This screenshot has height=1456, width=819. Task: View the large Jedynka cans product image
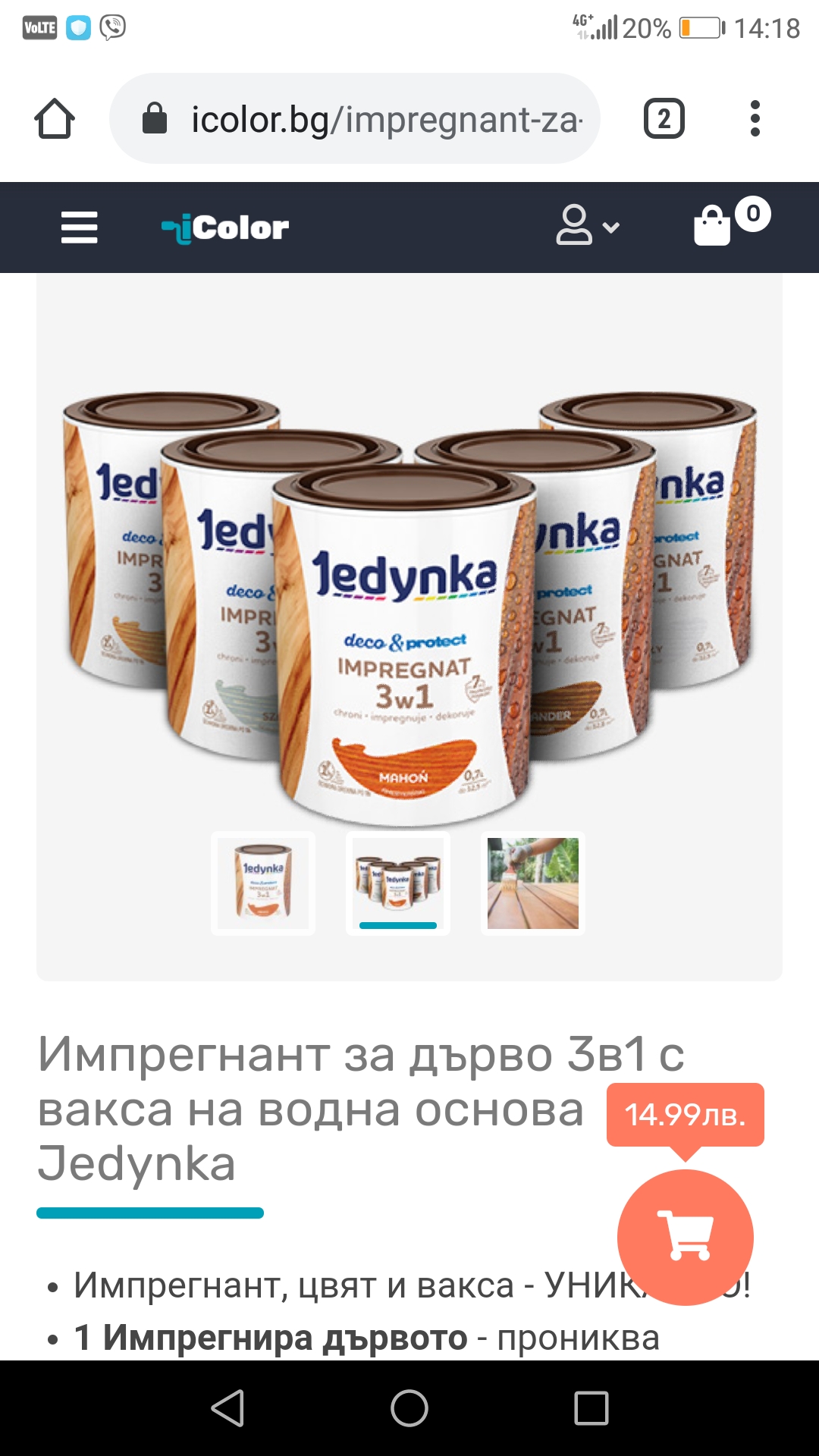pos(409,607)
